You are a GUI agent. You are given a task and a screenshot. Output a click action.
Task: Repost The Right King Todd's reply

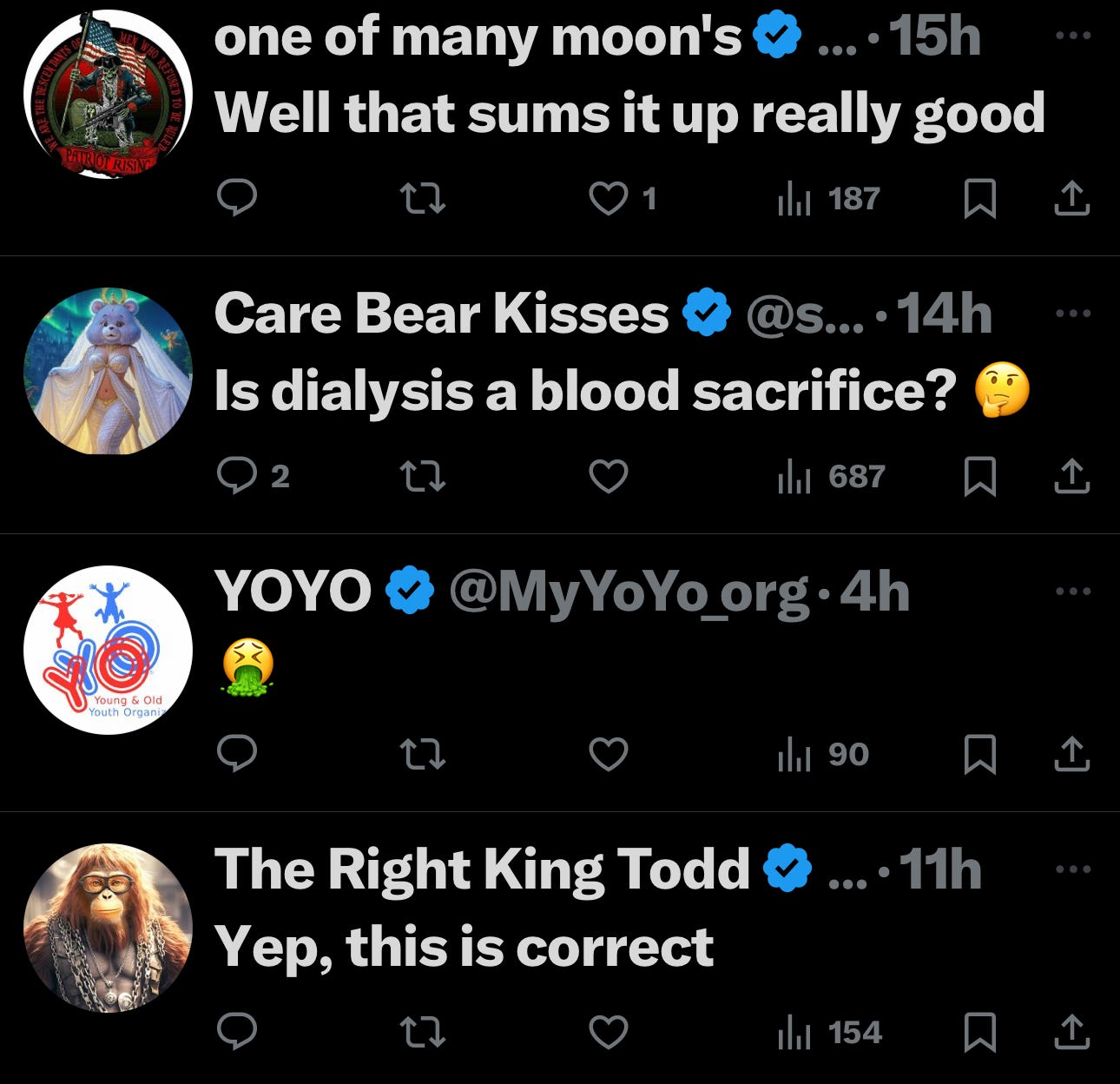423,1032
